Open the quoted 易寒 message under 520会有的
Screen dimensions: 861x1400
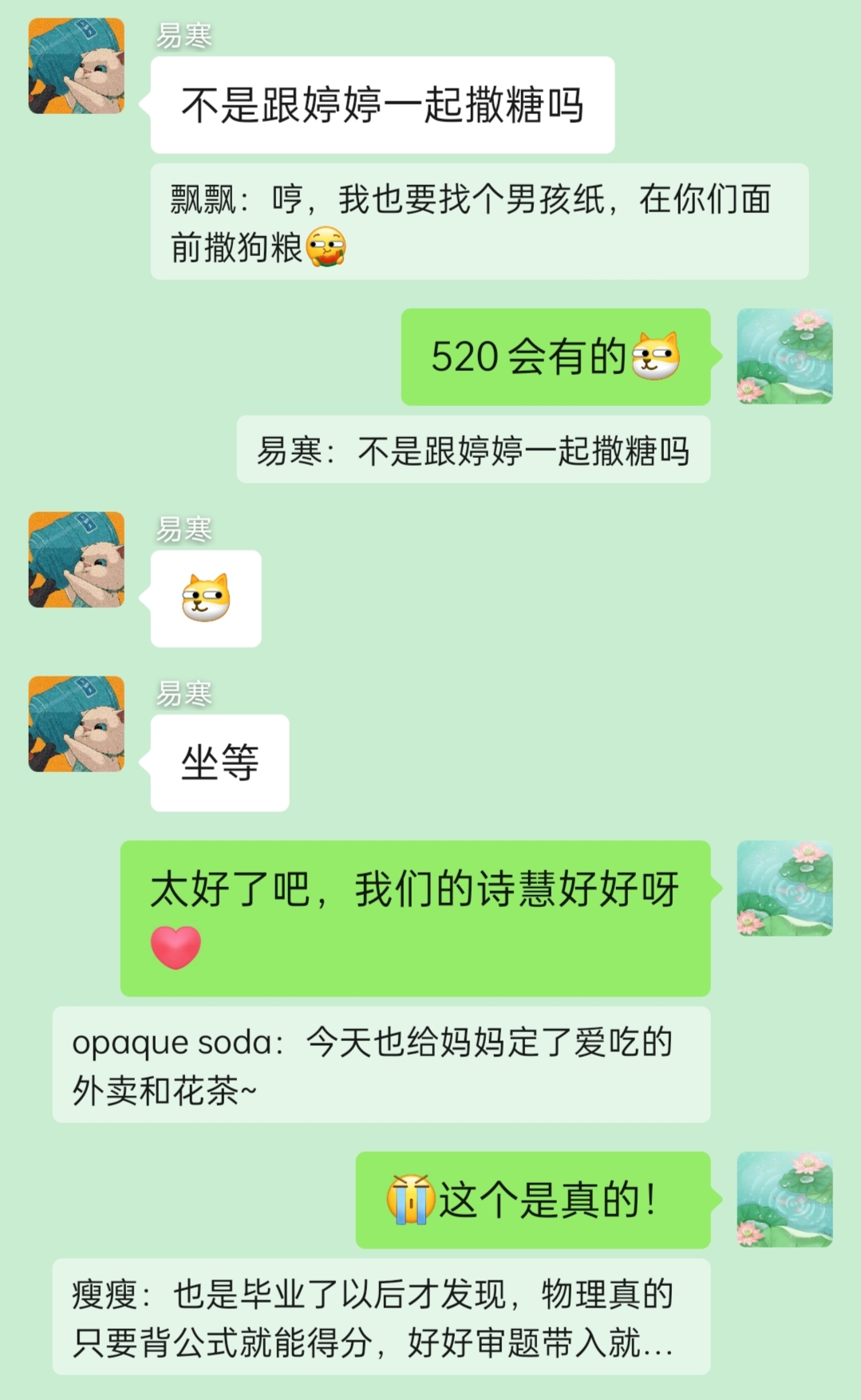tap(473, 451)
